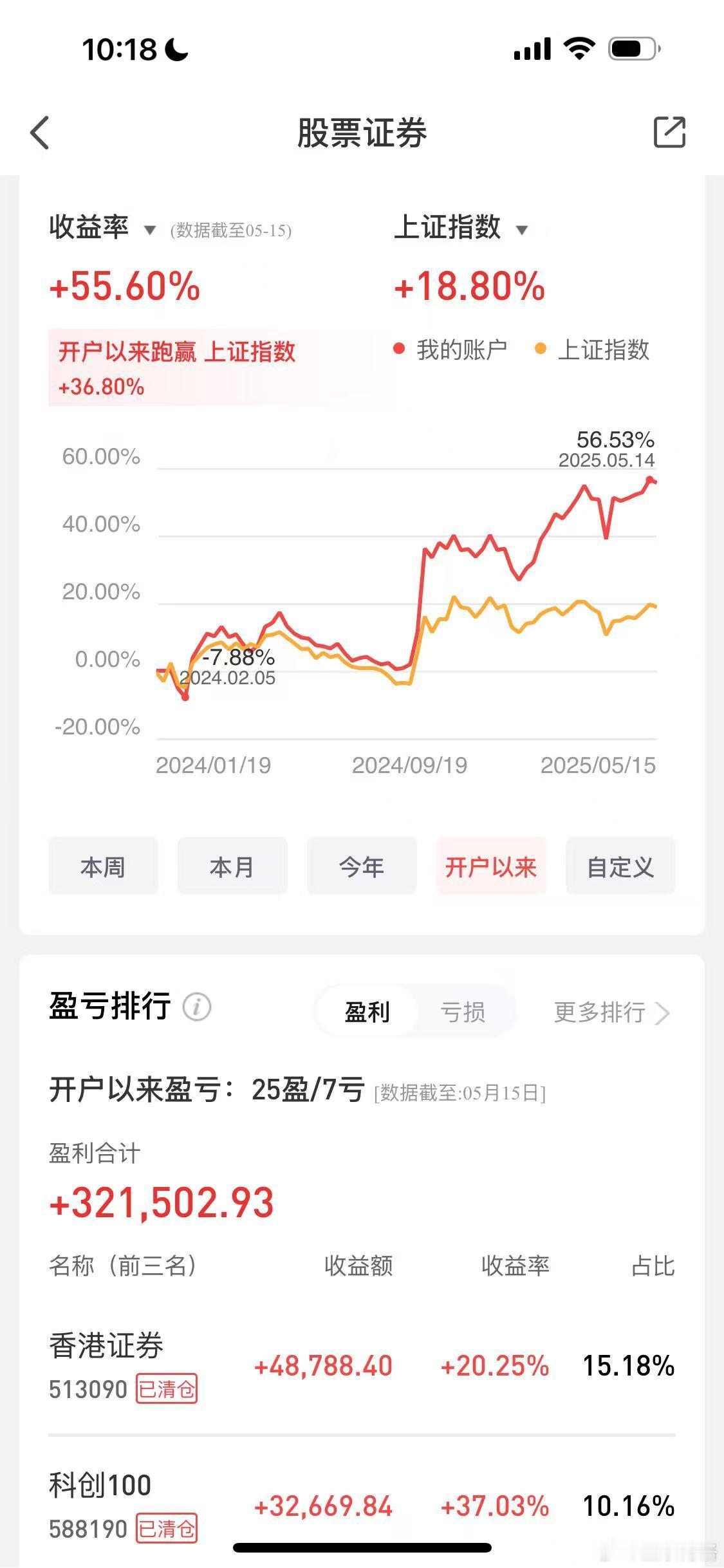Image resolution: width=724 pixels, height=1568 pixels.
Task: Open the 上证指数 benchmark dropdown
Action: coord(461,228)
